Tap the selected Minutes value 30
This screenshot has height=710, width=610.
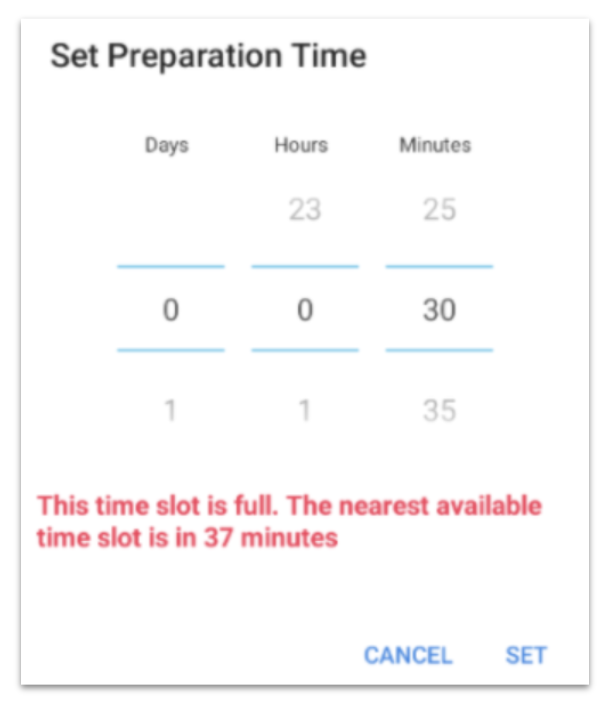(x=439, y=310)
